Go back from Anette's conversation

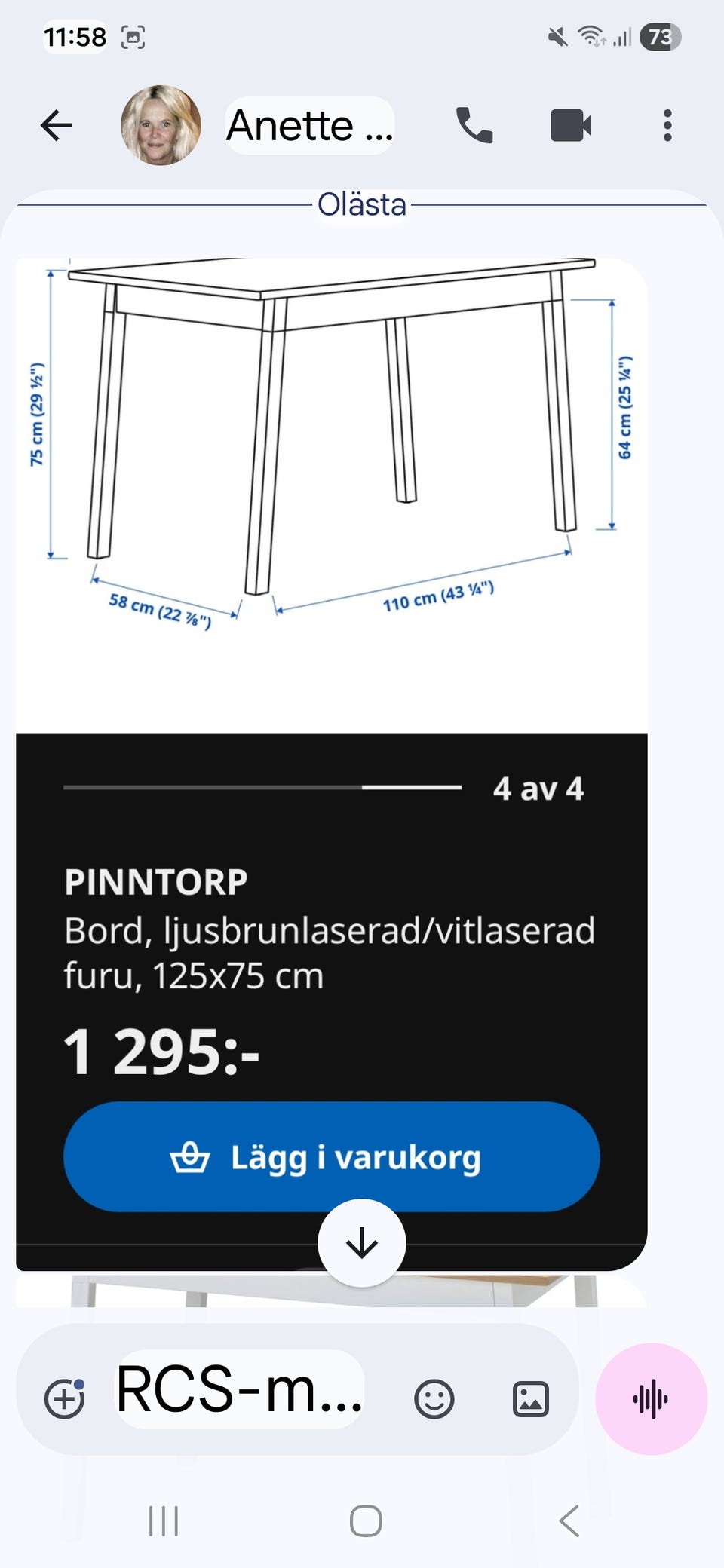57,125
